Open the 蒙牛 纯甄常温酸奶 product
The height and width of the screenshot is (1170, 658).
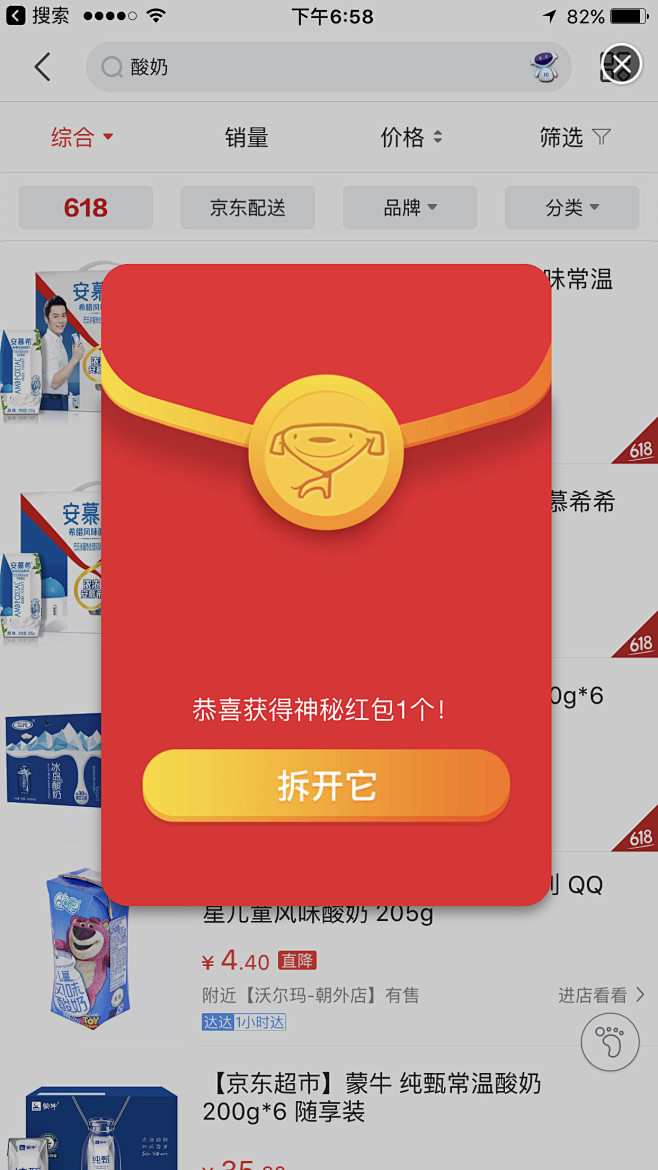click(x=372, y=1098)
